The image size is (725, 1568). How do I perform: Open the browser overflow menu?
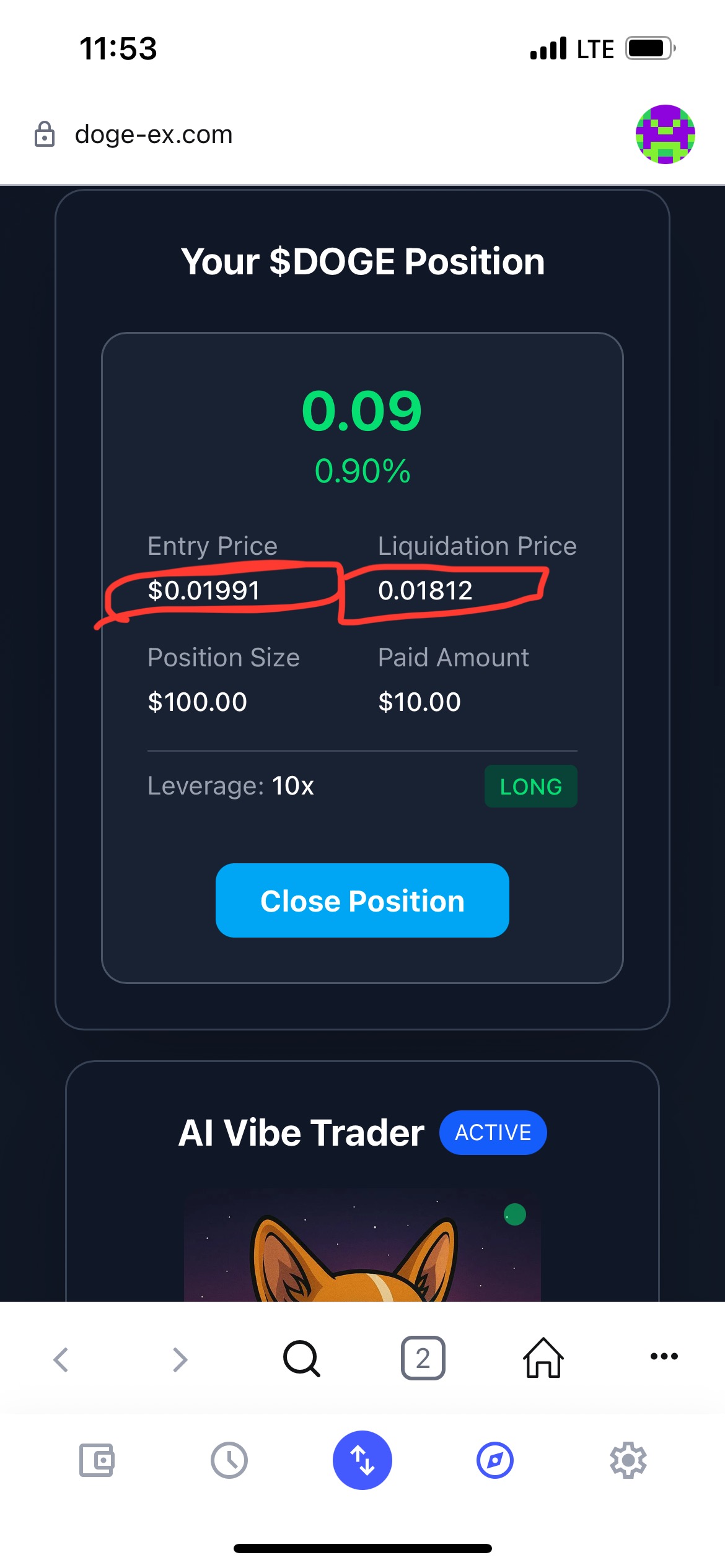(664, 1356)
